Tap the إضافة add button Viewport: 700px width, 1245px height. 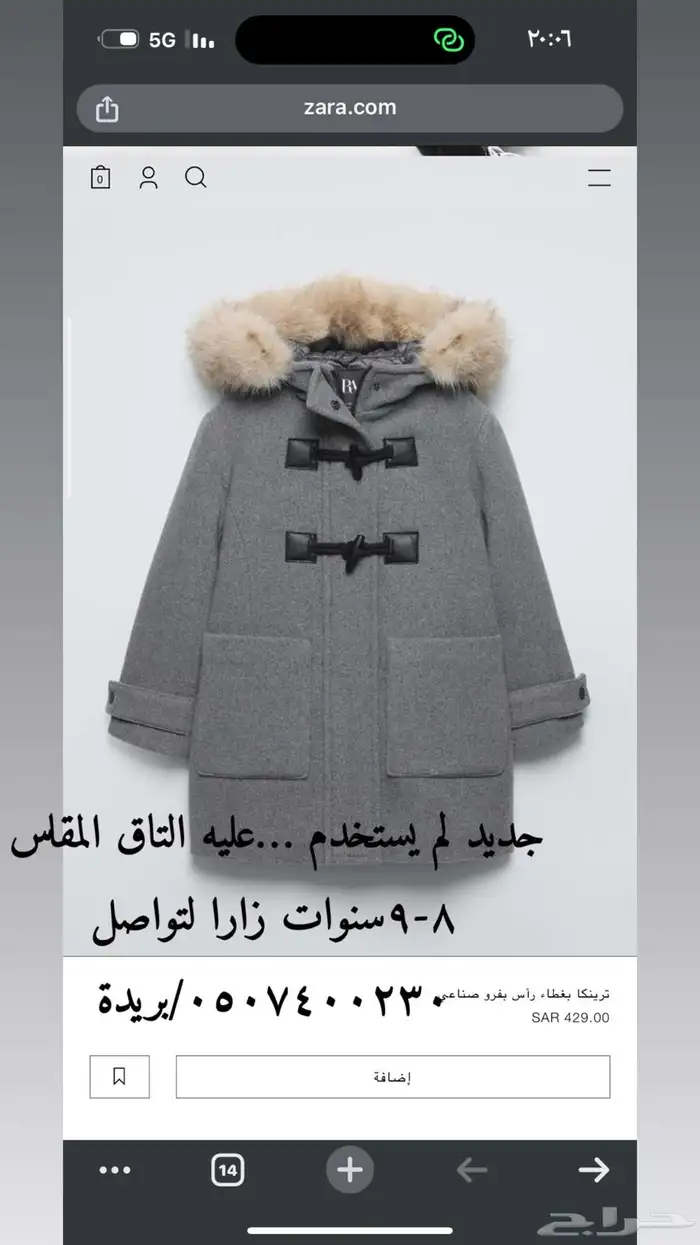point(393,1077)
